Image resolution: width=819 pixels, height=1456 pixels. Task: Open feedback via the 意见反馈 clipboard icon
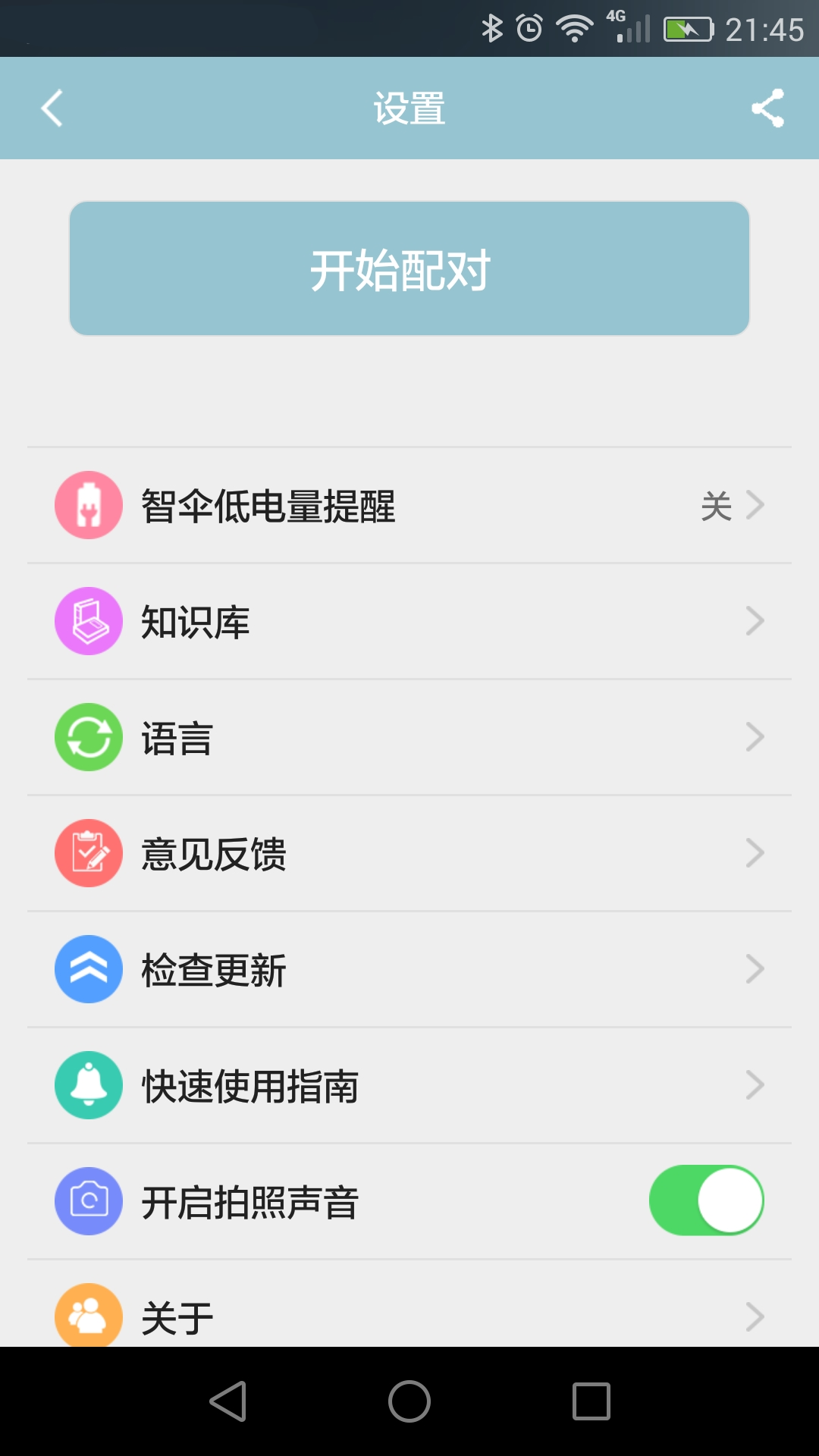click(88, 852)
